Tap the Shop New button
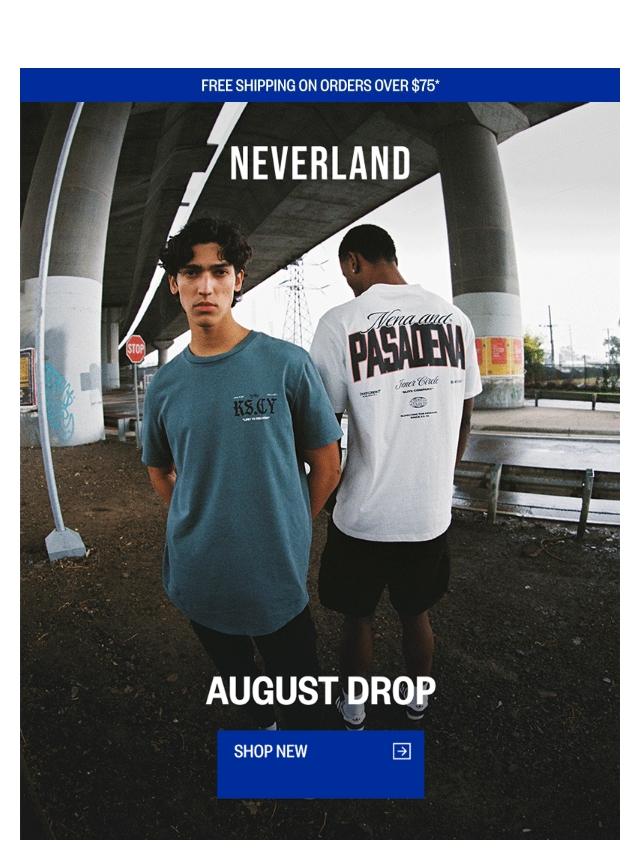The image size is (640, 854). point(320,763)
